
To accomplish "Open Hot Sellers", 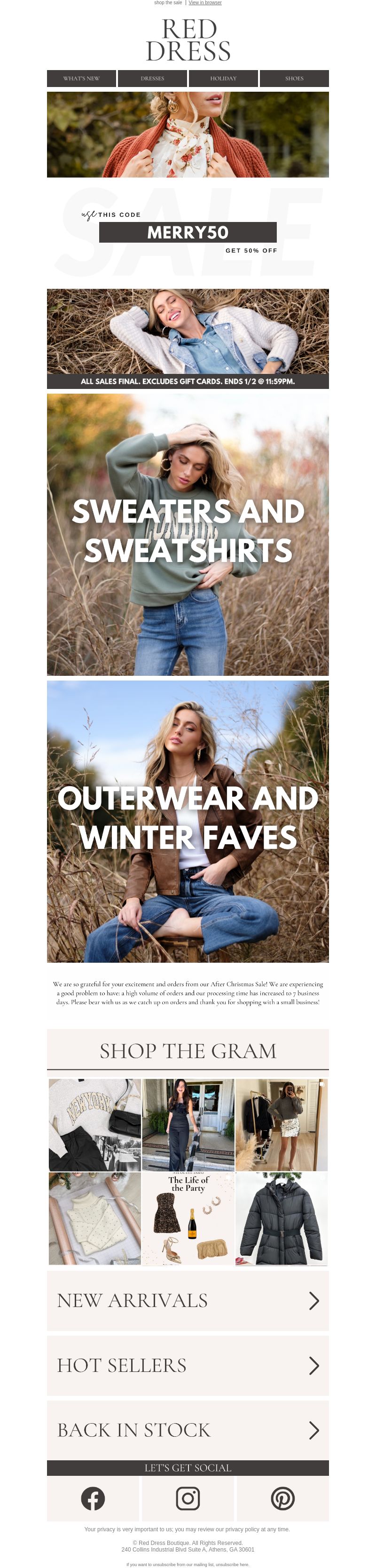I will (x=188, y=1365).
